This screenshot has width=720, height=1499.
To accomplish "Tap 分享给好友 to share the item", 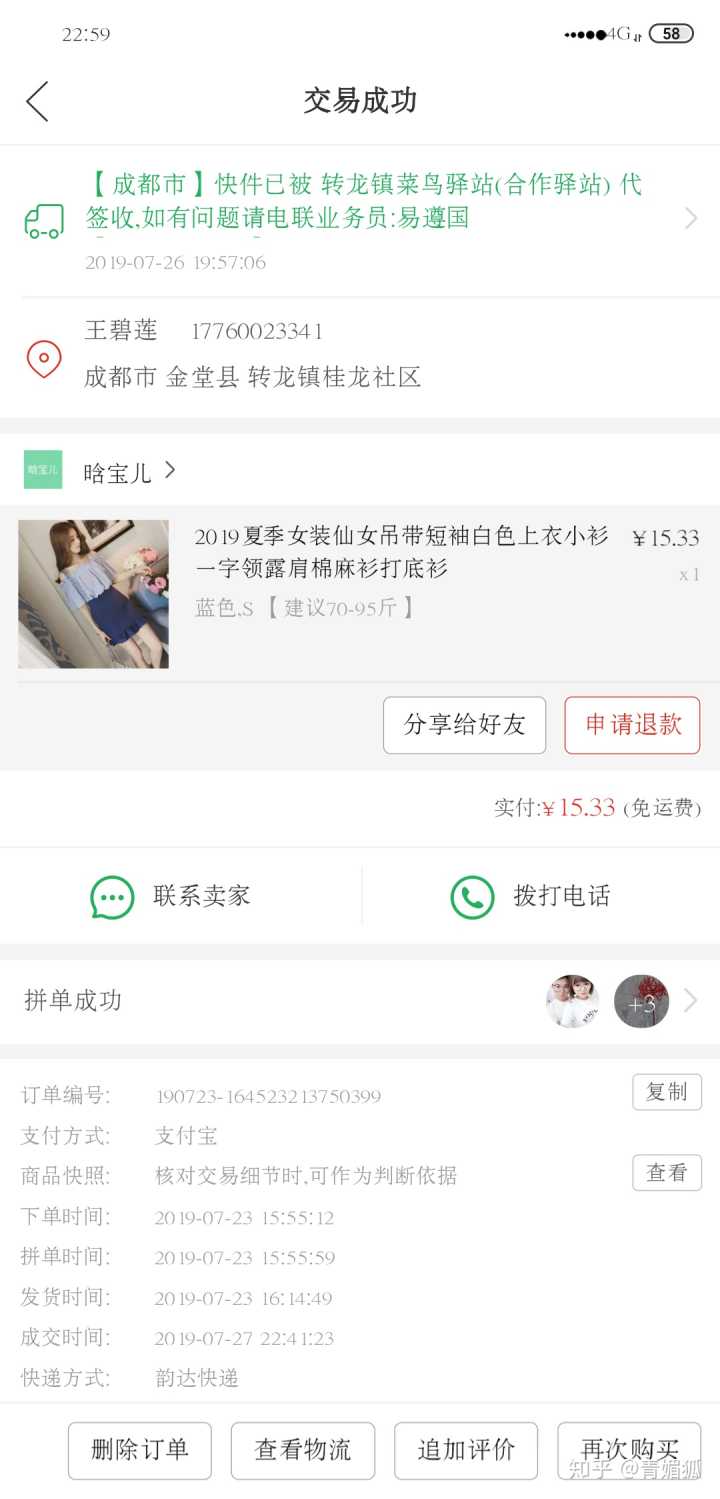I will coord(464,725).
